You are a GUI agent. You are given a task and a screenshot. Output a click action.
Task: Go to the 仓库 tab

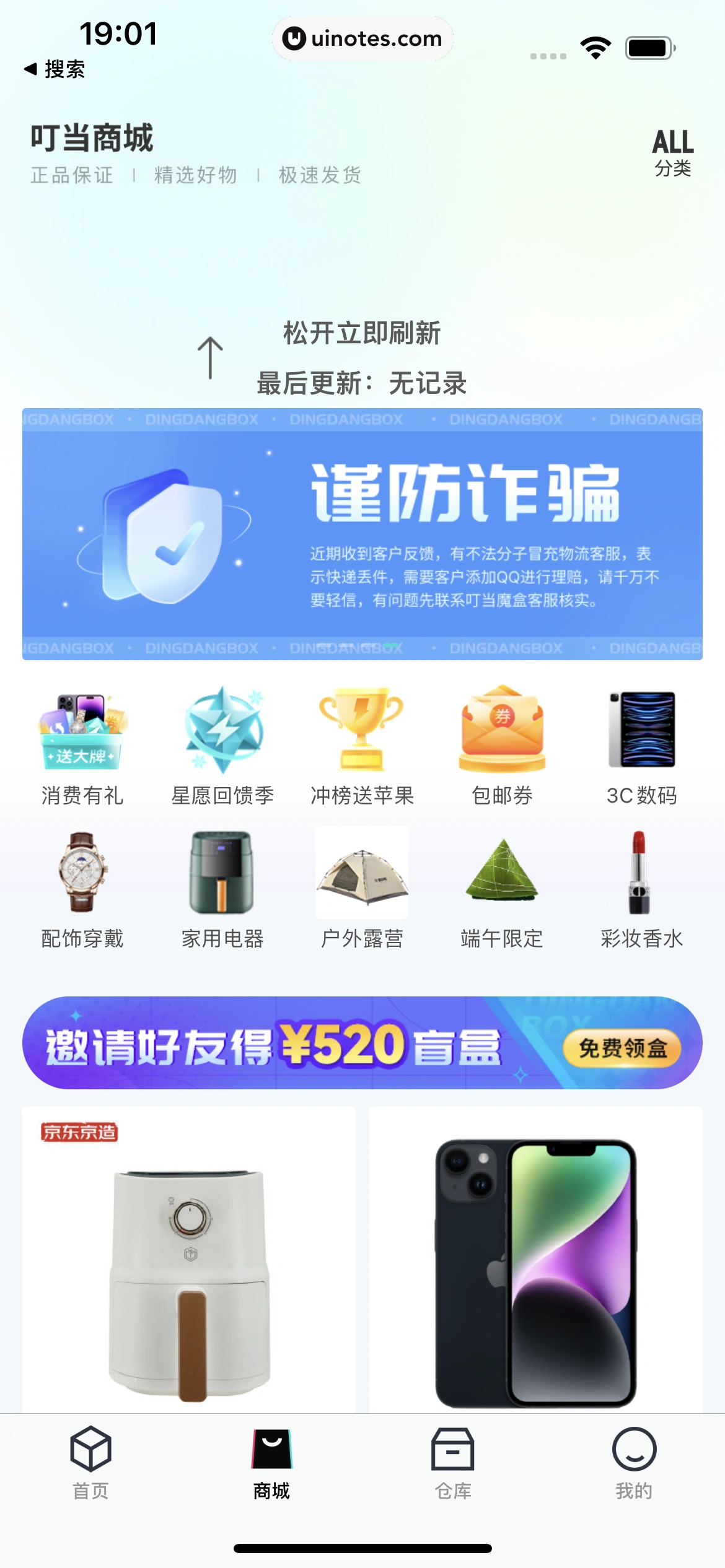click(453, 1463)
